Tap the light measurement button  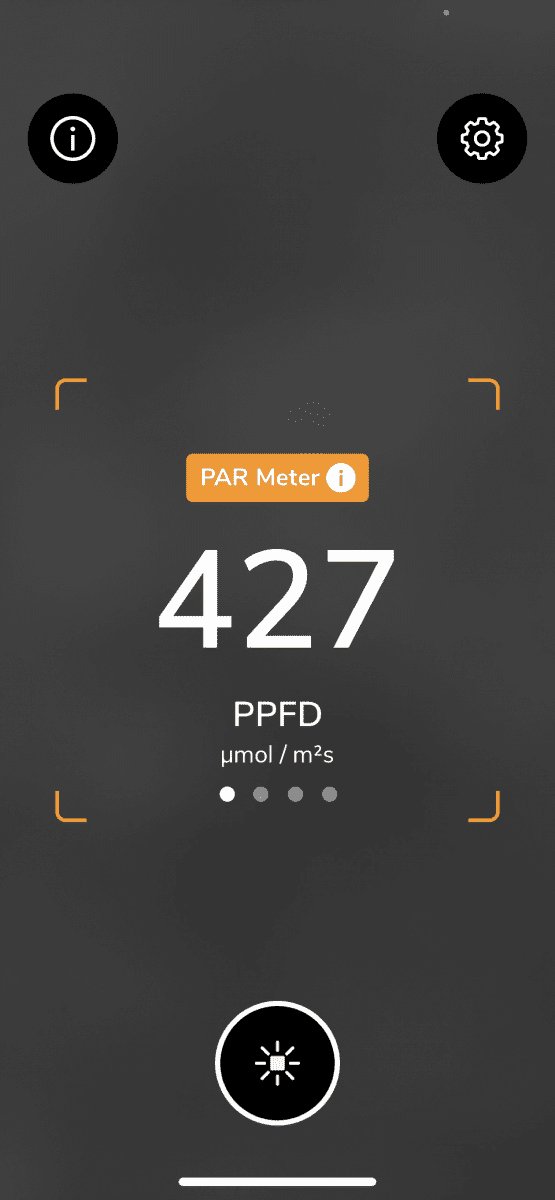point(277,1063)
